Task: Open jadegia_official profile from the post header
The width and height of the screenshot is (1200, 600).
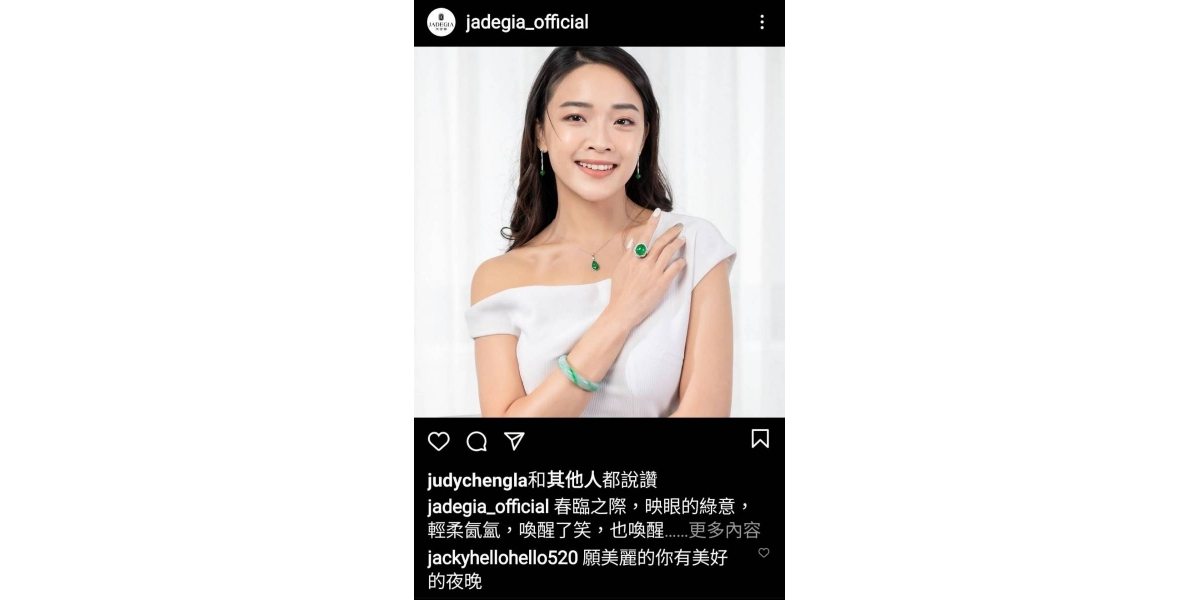Action: pos(527,22)
